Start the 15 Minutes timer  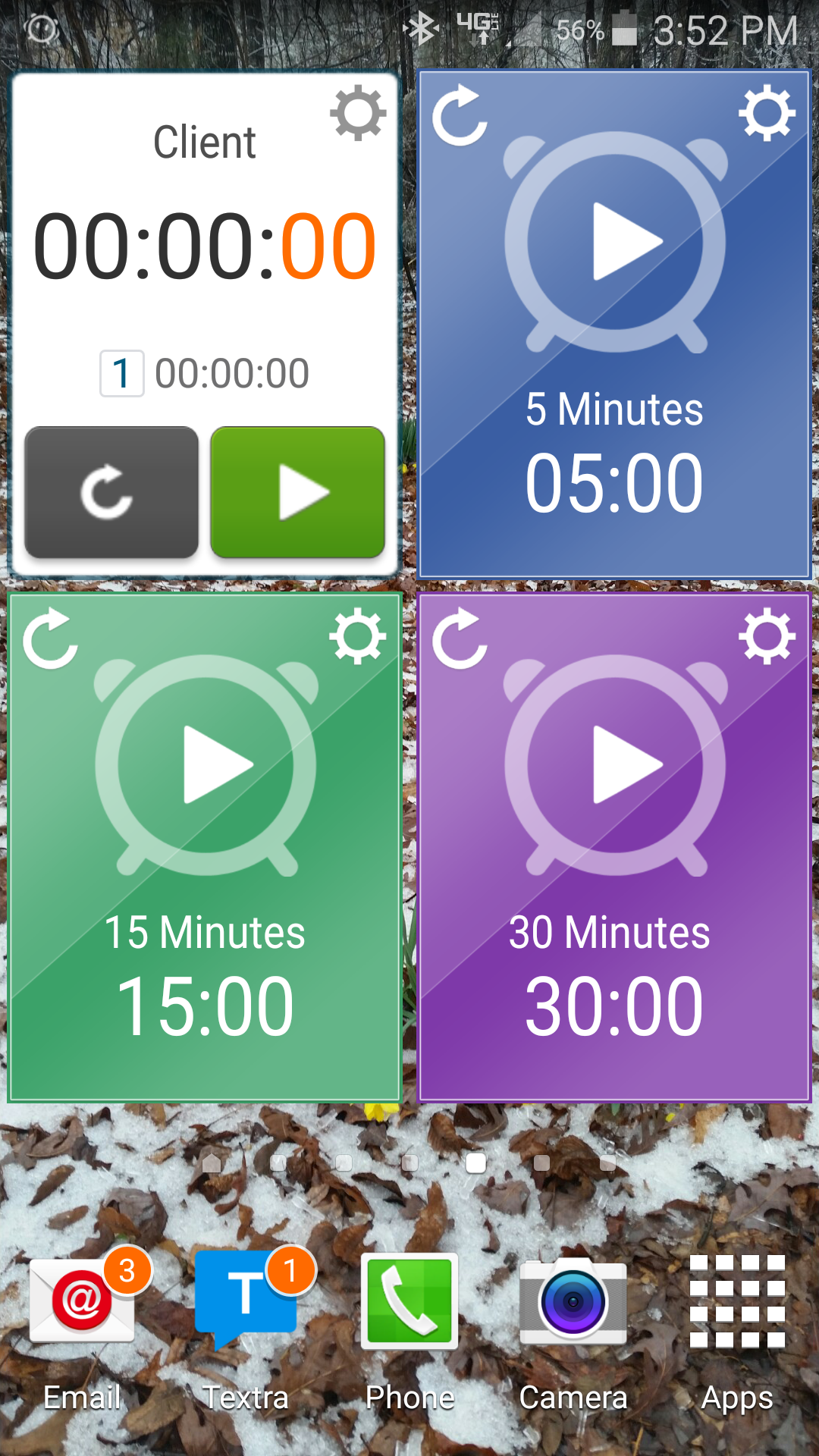pos(206,764)
